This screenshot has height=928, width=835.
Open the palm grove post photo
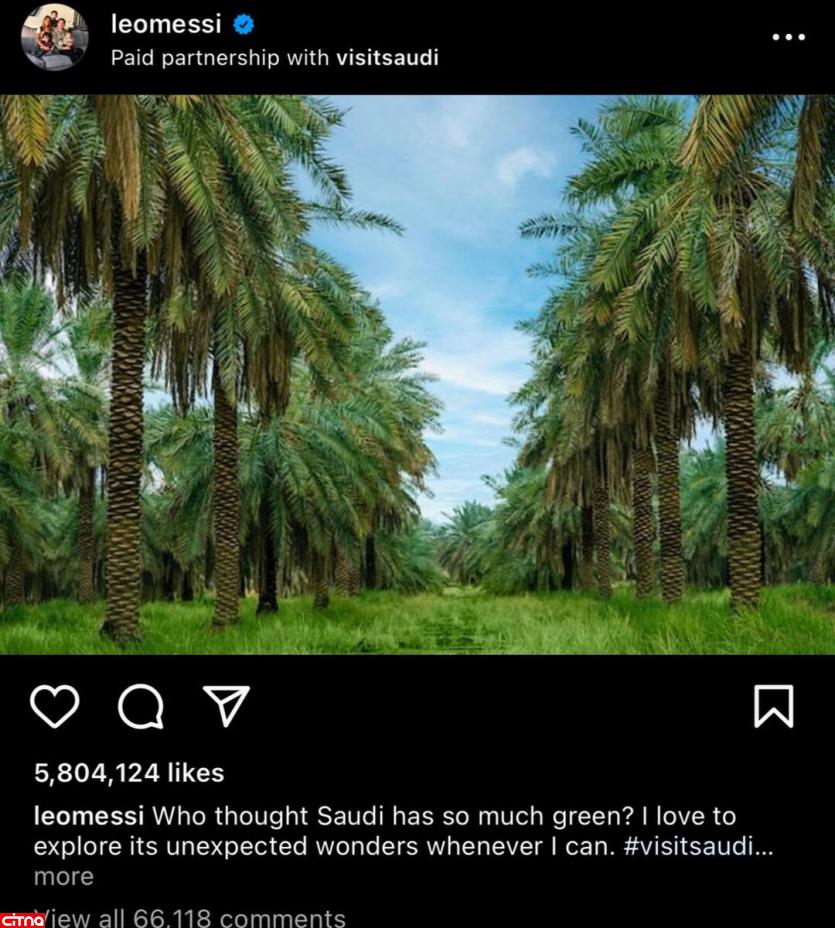point(417,375)
